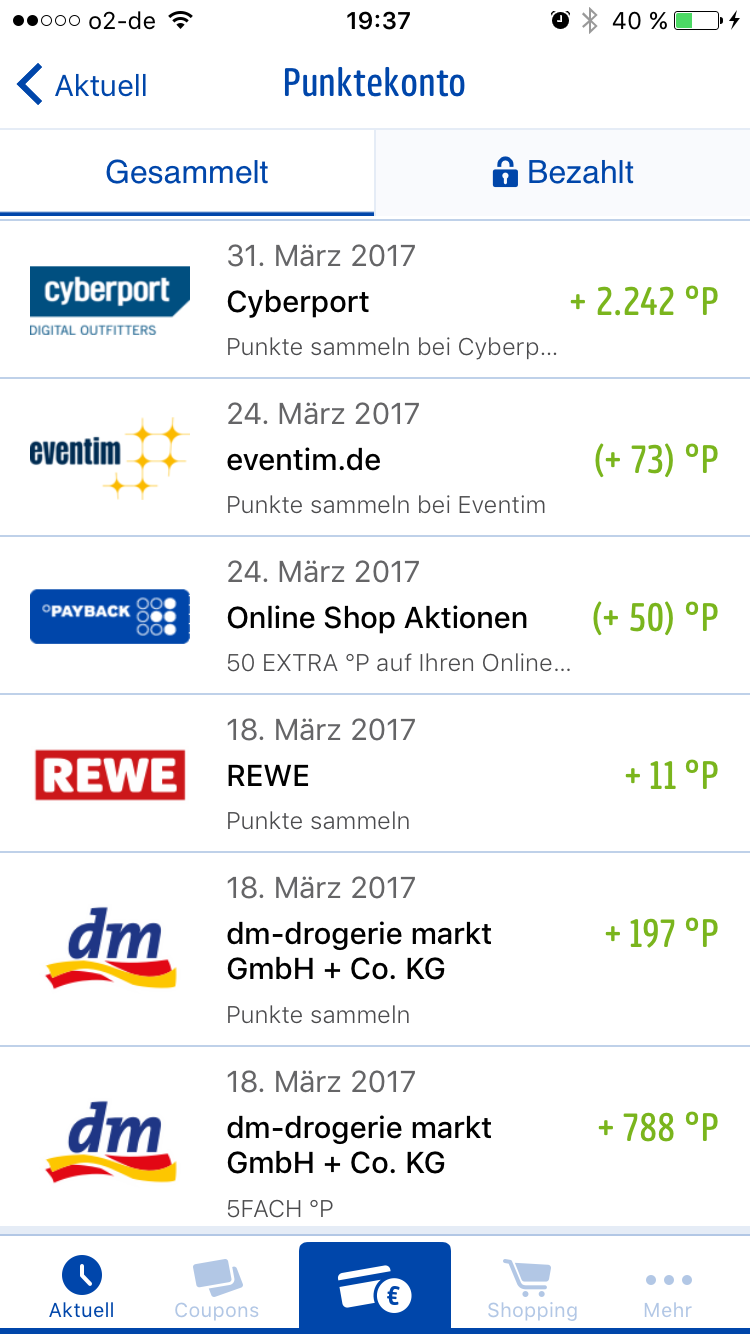Select the Aktuell bottom tab

pyautogui.click(x=82, y=1288)
